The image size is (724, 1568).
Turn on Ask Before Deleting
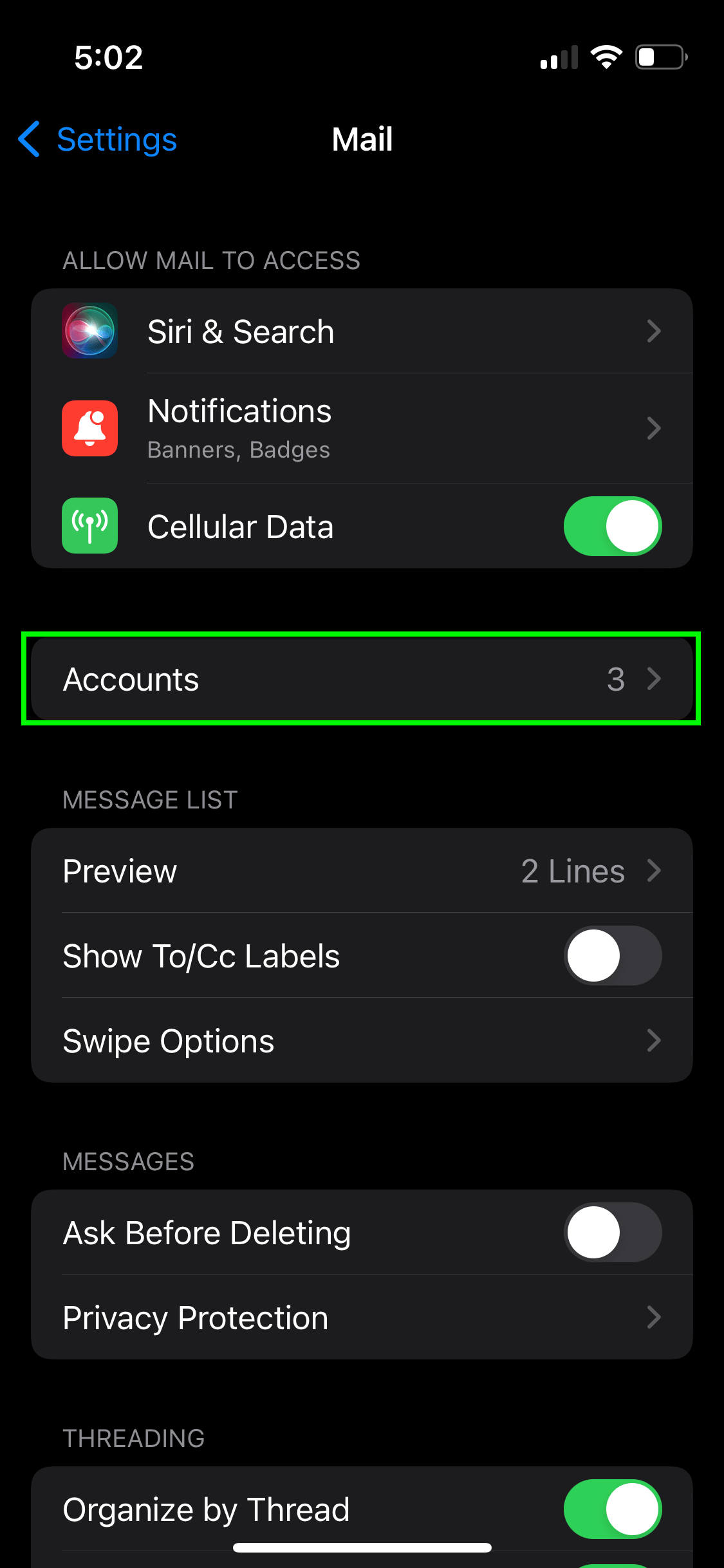612,1233
